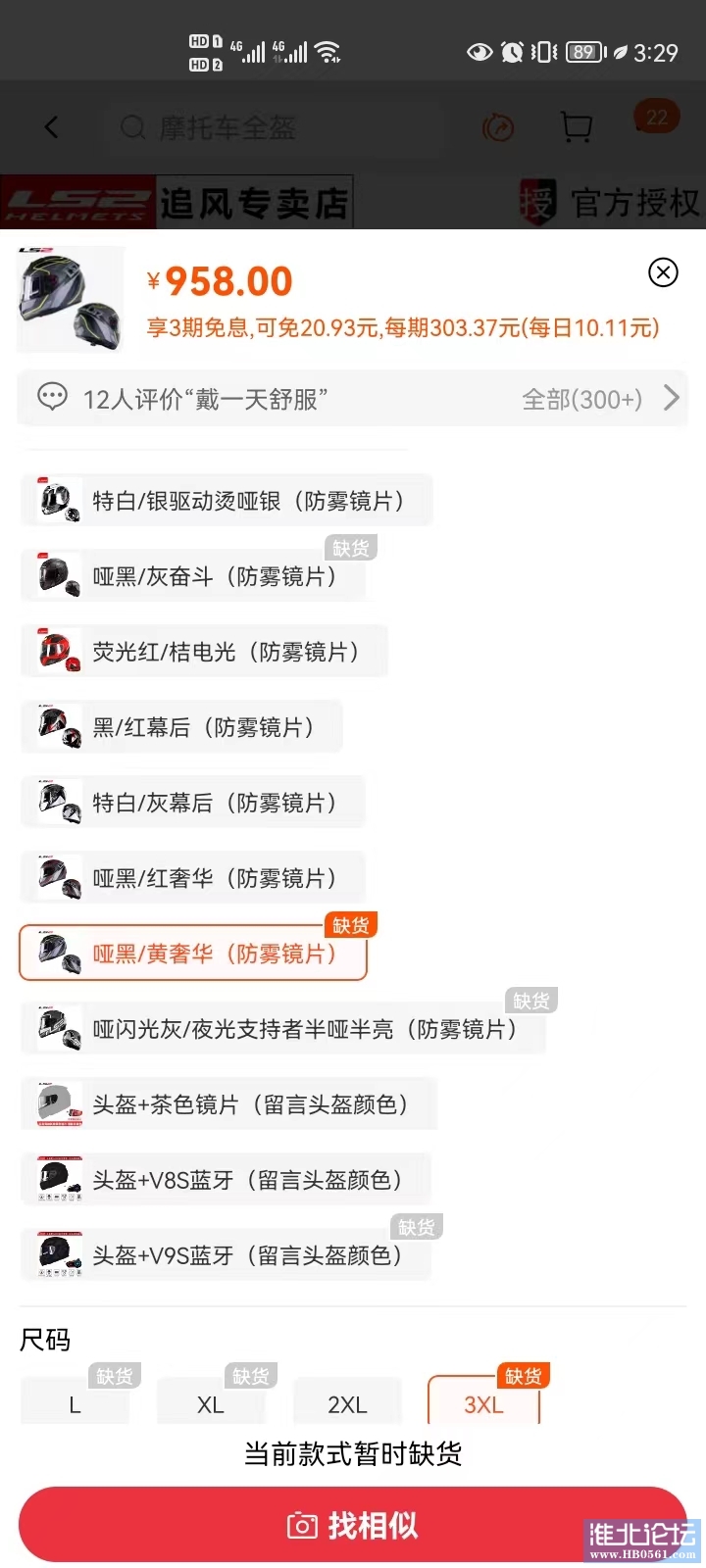Viewport: 706px width, 1568px height.
Task: Select 头盔+V9S蓝牙 bundle
Action: coord(226,1255)
